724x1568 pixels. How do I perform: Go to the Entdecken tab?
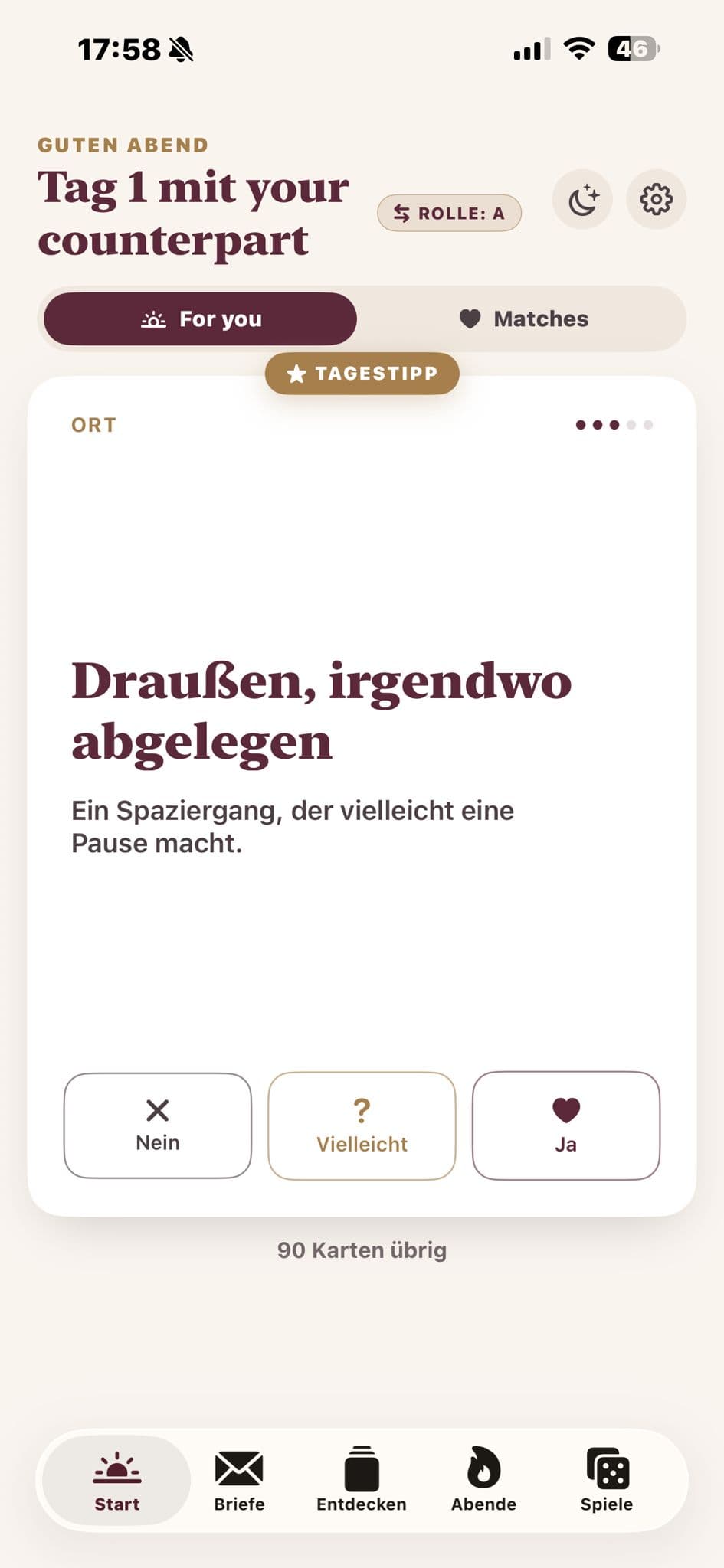[362, 1481]
